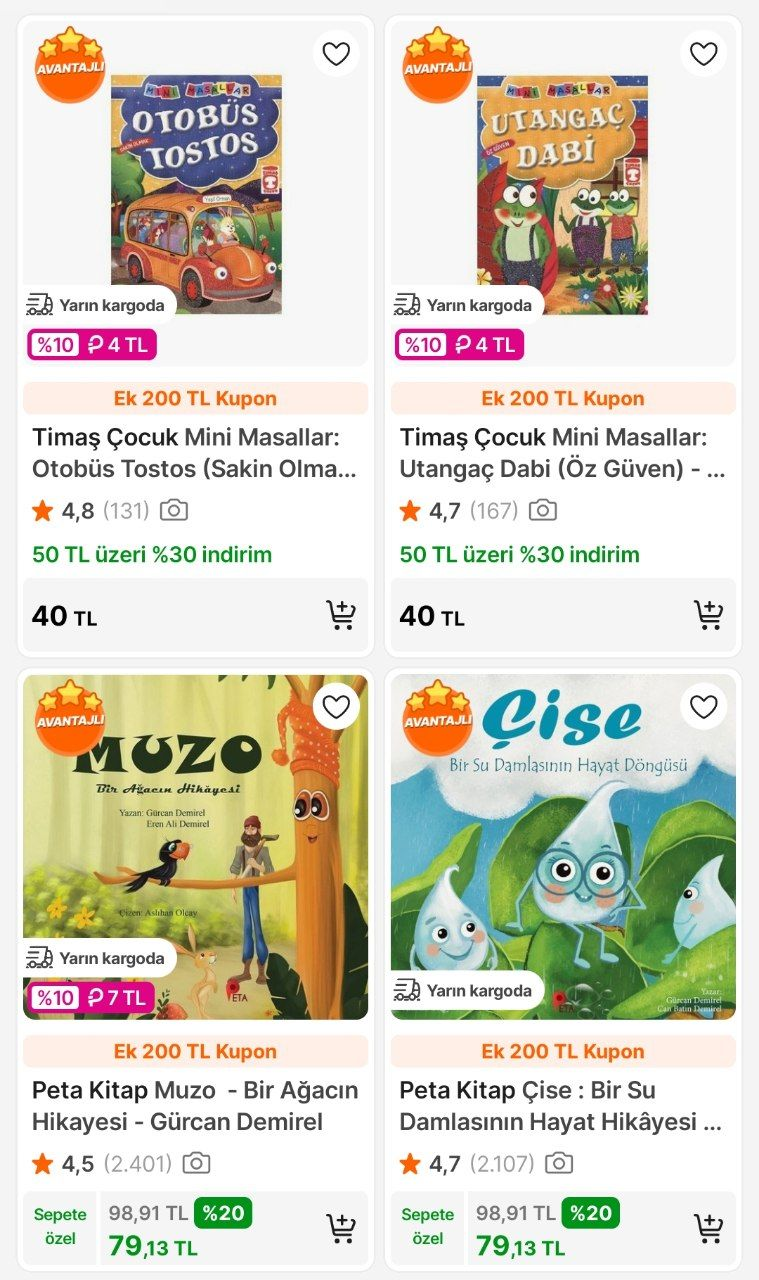Favorite the Otobüs Tostos book
The height and width of the screenshot is (1280, 759).
[336, 54]
